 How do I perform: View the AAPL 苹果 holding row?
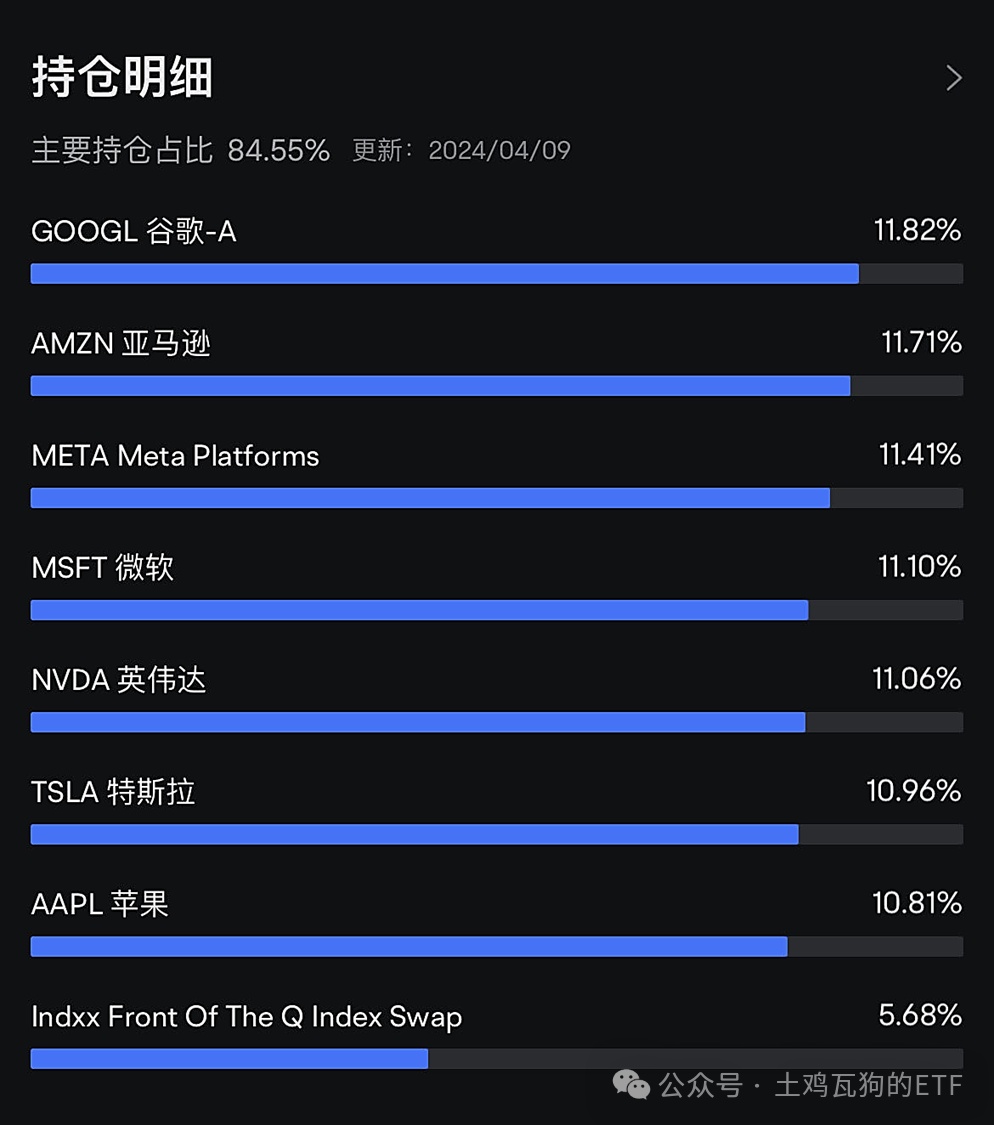tap(100, 904)
